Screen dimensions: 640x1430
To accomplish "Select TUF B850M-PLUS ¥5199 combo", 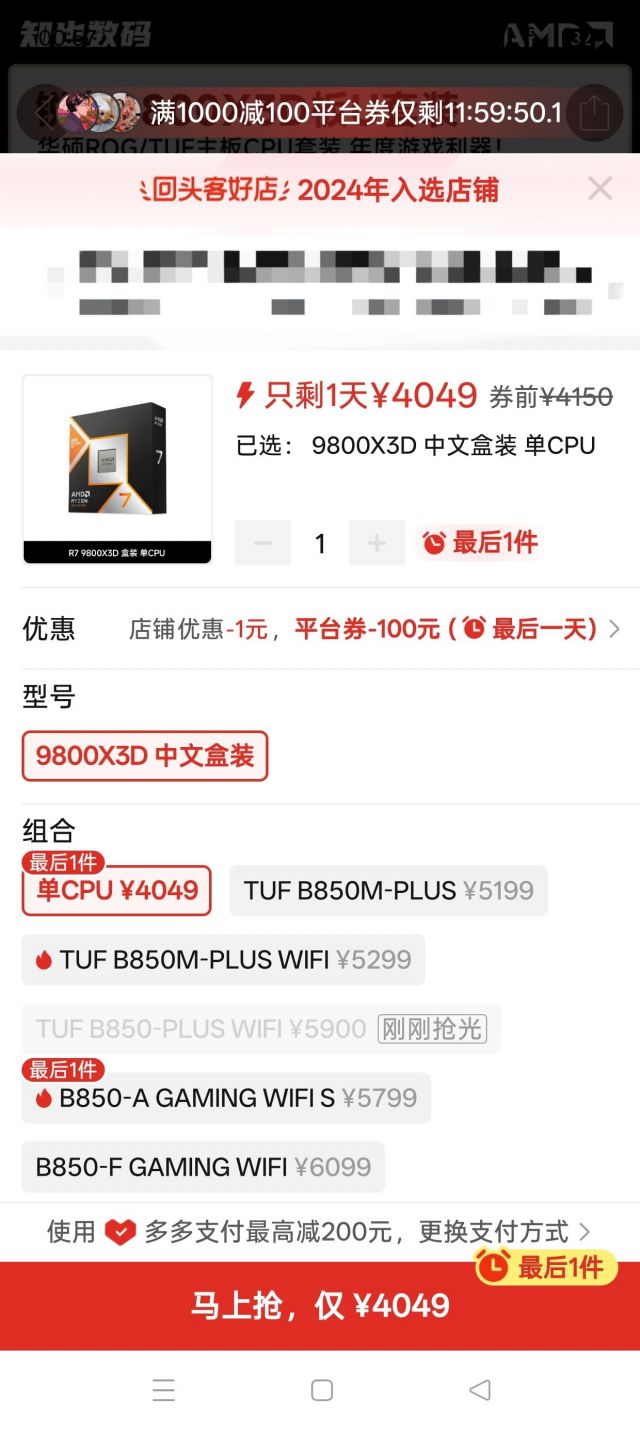I will pos(388,890).
